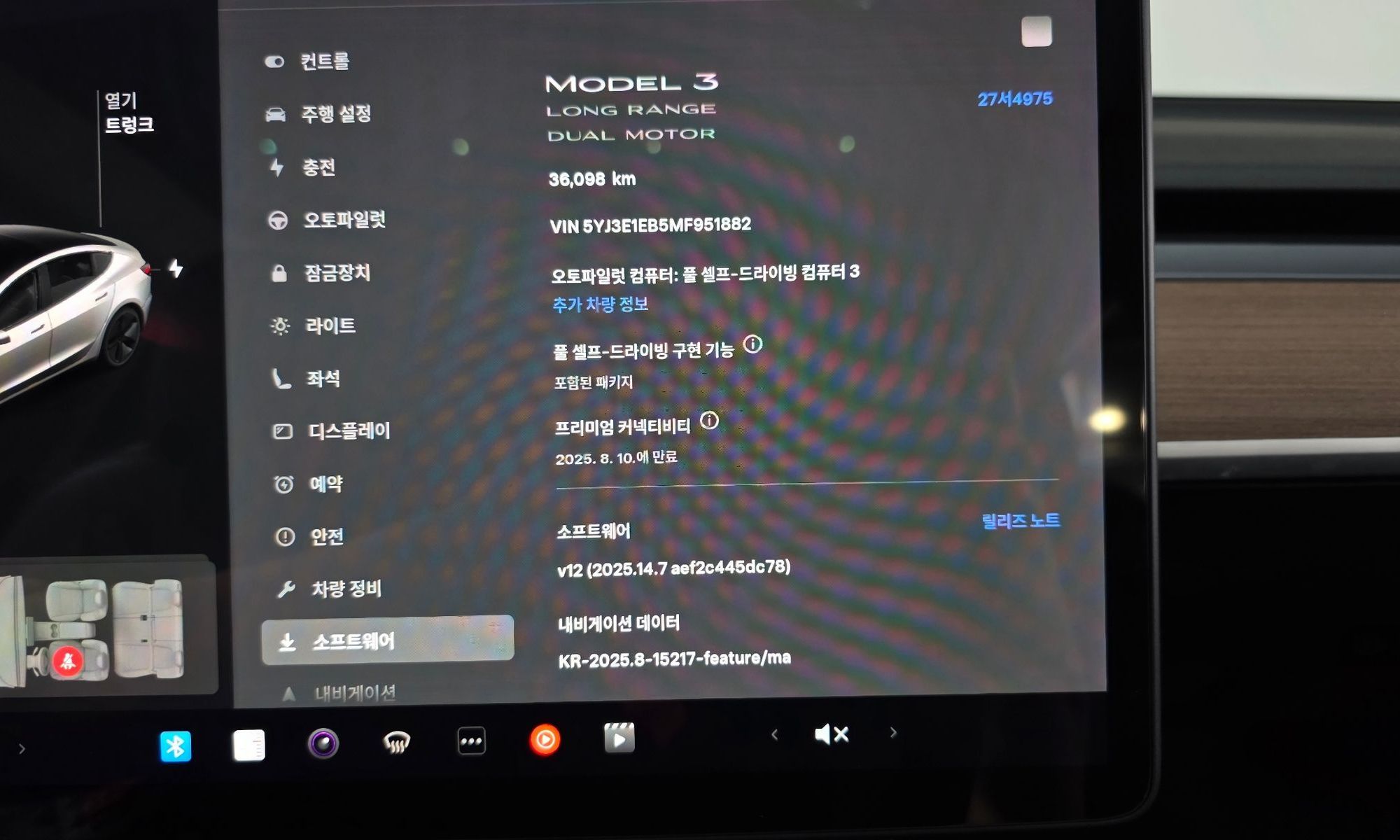Open 차량 정비 (Service) menu

(x=346, y=589)
